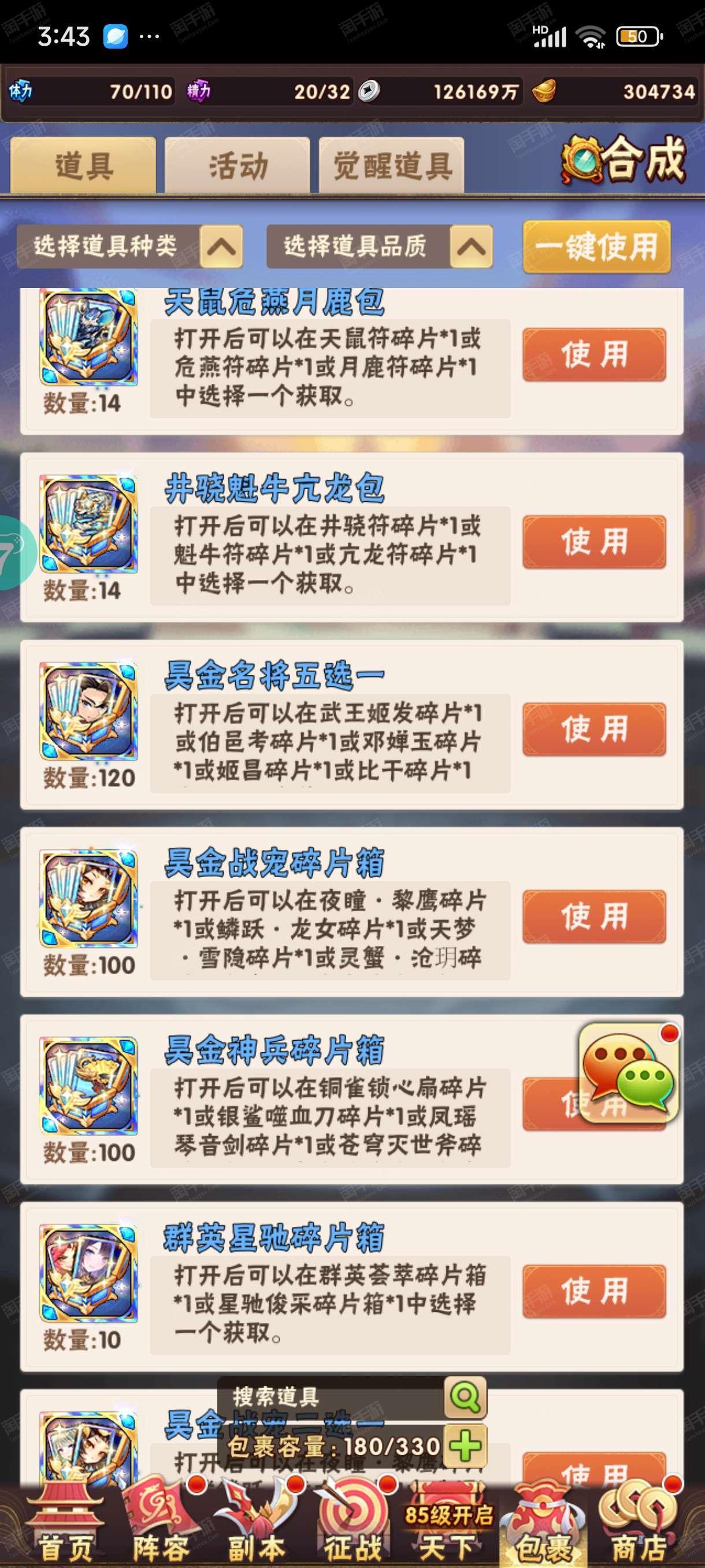
Task: Open 商店 in bottom navigation
Action: point(639,1525)
